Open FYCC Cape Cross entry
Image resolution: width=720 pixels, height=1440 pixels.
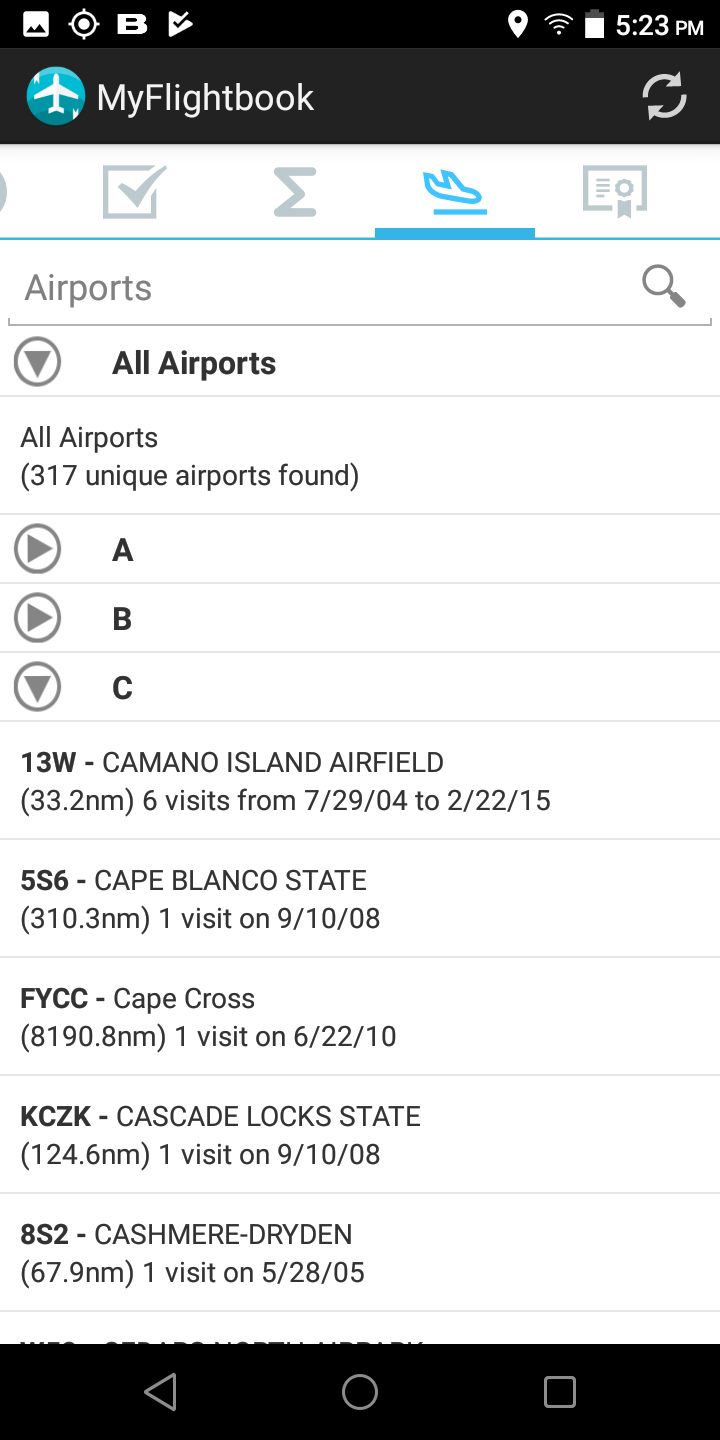[360, 1017]
